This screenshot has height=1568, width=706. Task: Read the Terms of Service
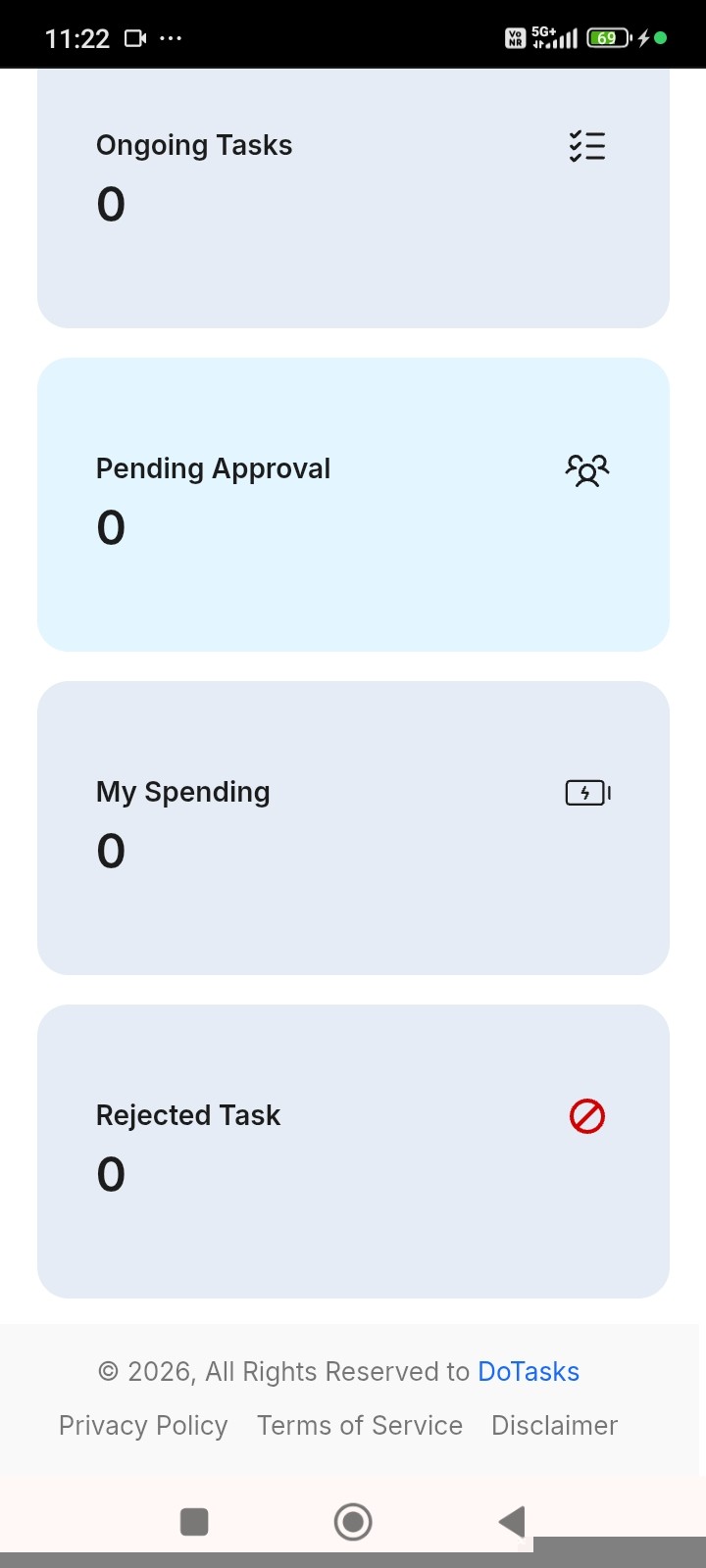[360, 1426]
